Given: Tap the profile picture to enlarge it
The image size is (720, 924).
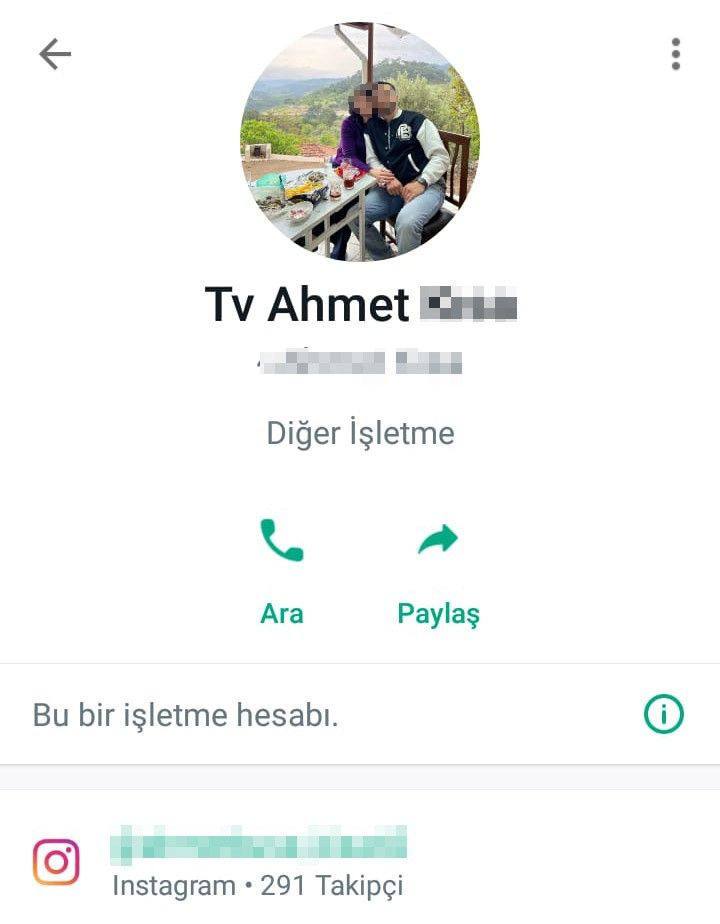Looking at the screenshot, I should 360,140.
